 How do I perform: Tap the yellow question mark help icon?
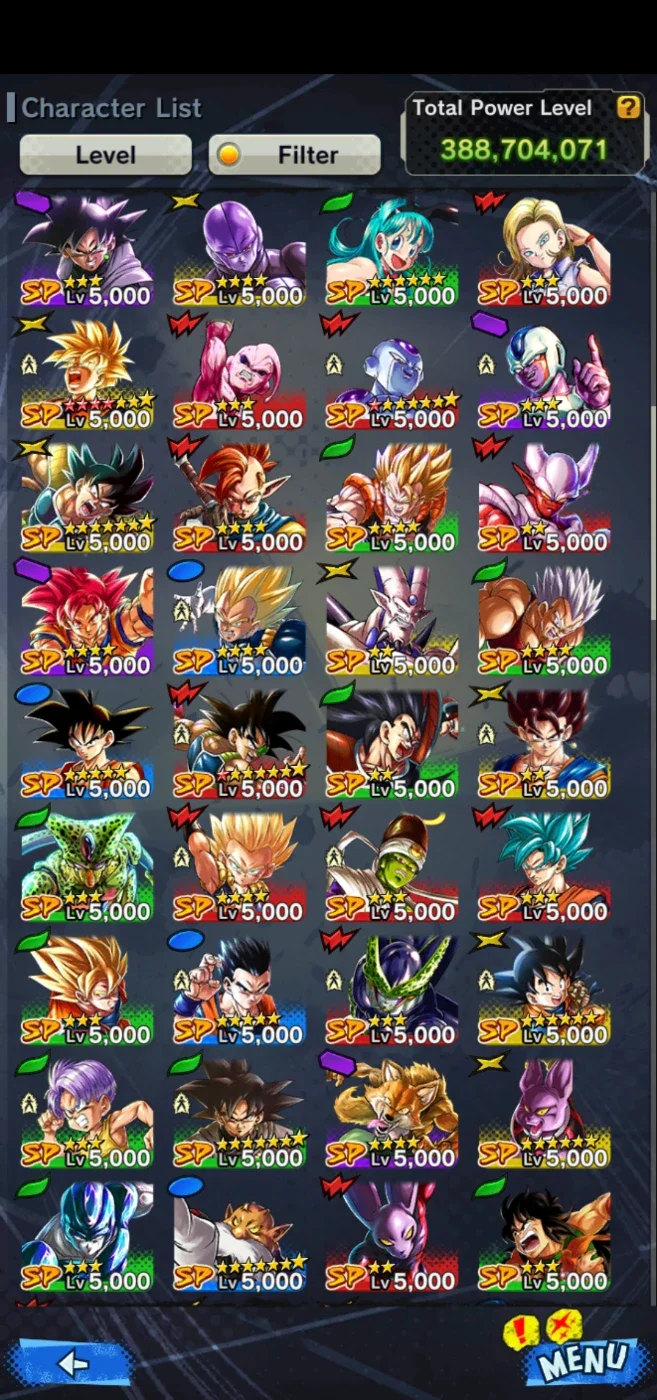(628, 107)
